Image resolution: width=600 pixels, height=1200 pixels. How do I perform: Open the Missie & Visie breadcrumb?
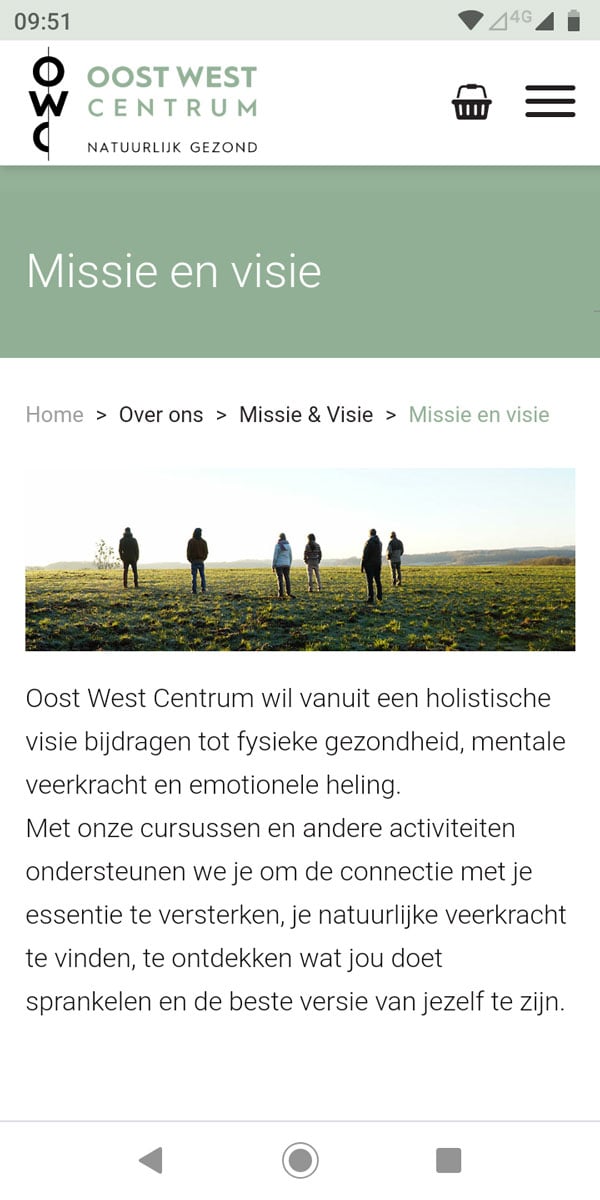tap(306, 415)
